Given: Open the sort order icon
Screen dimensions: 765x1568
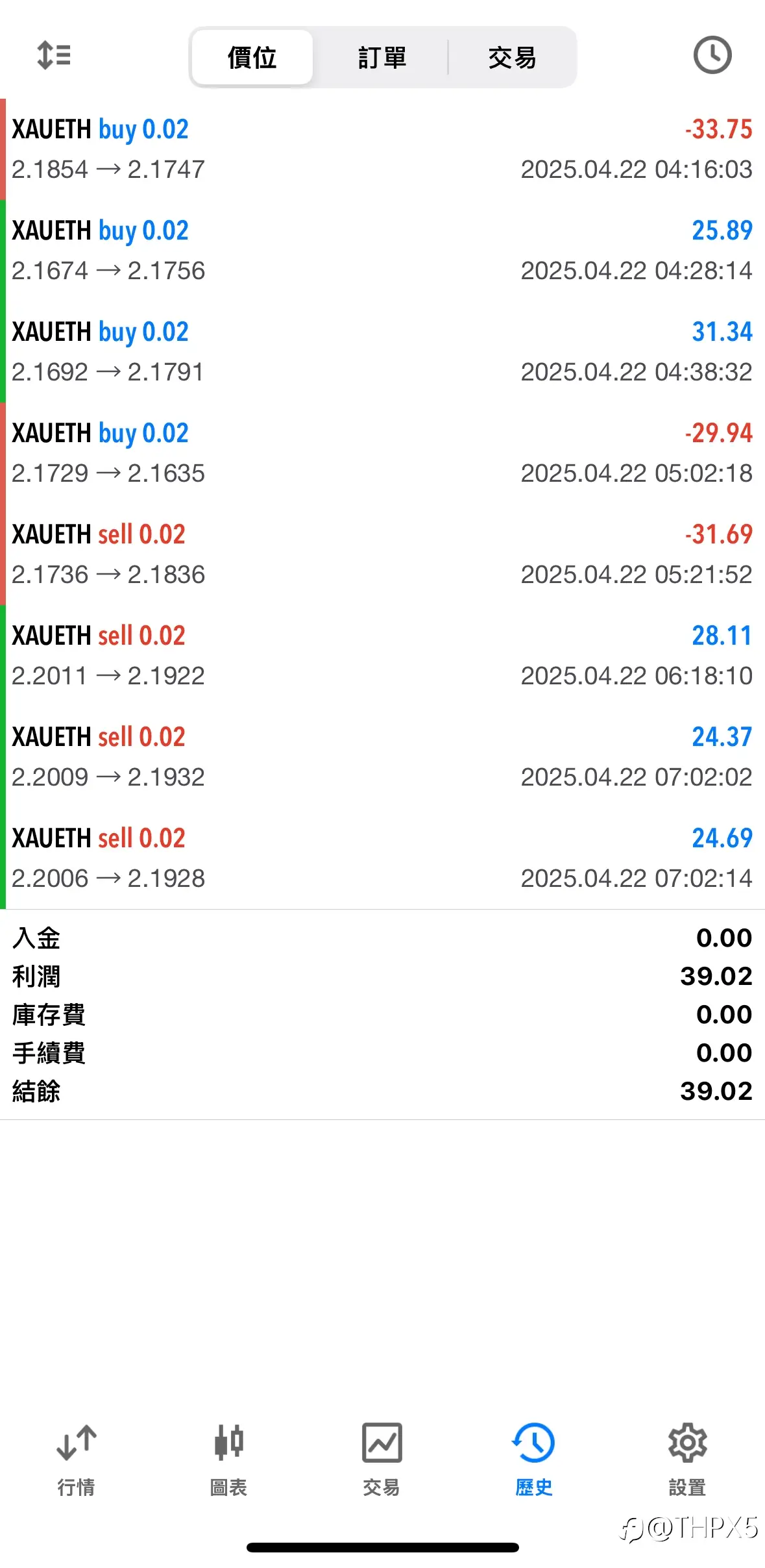Looking at the screenshot, I should [54, 55].
